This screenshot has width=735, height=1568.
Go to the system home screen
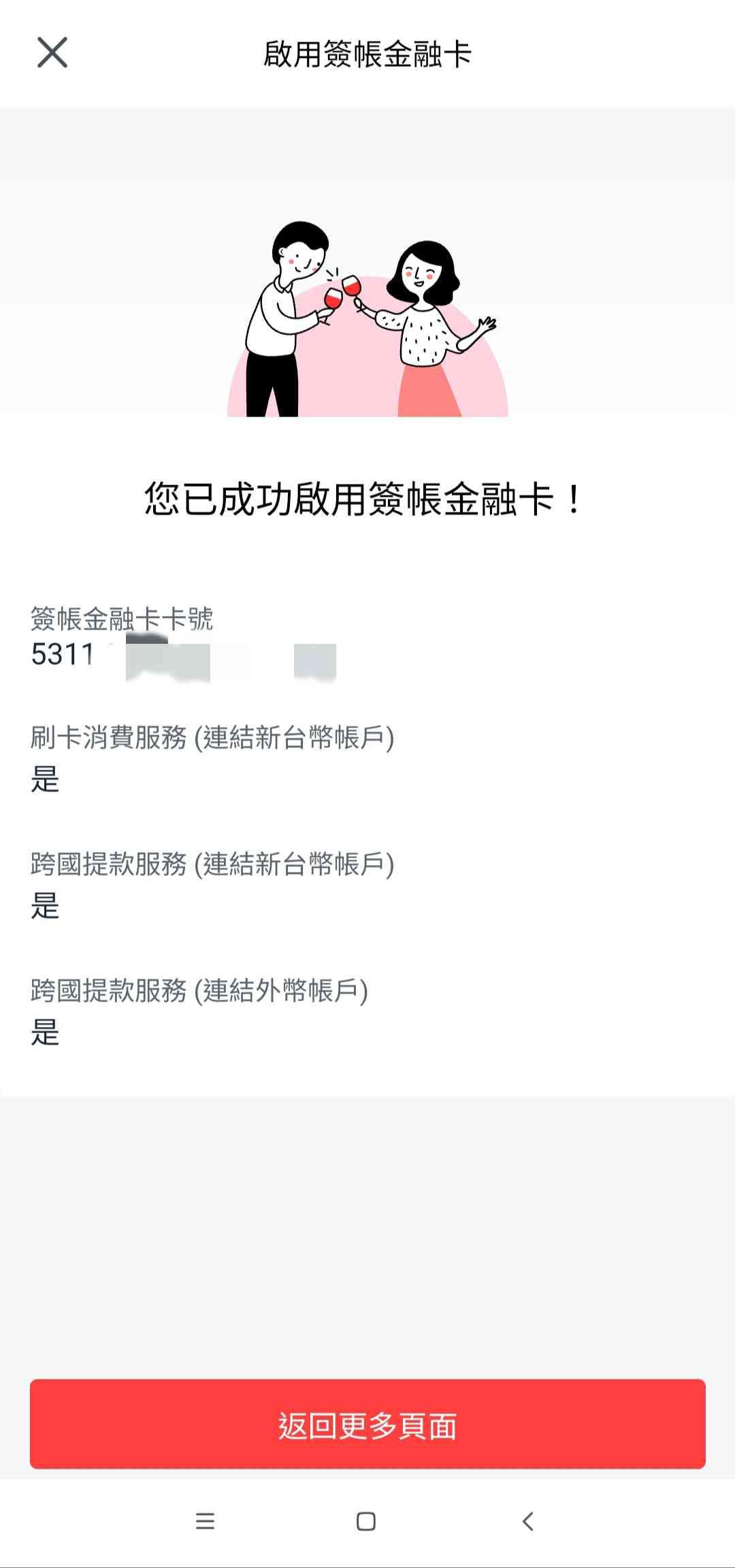coord(366,1522)
